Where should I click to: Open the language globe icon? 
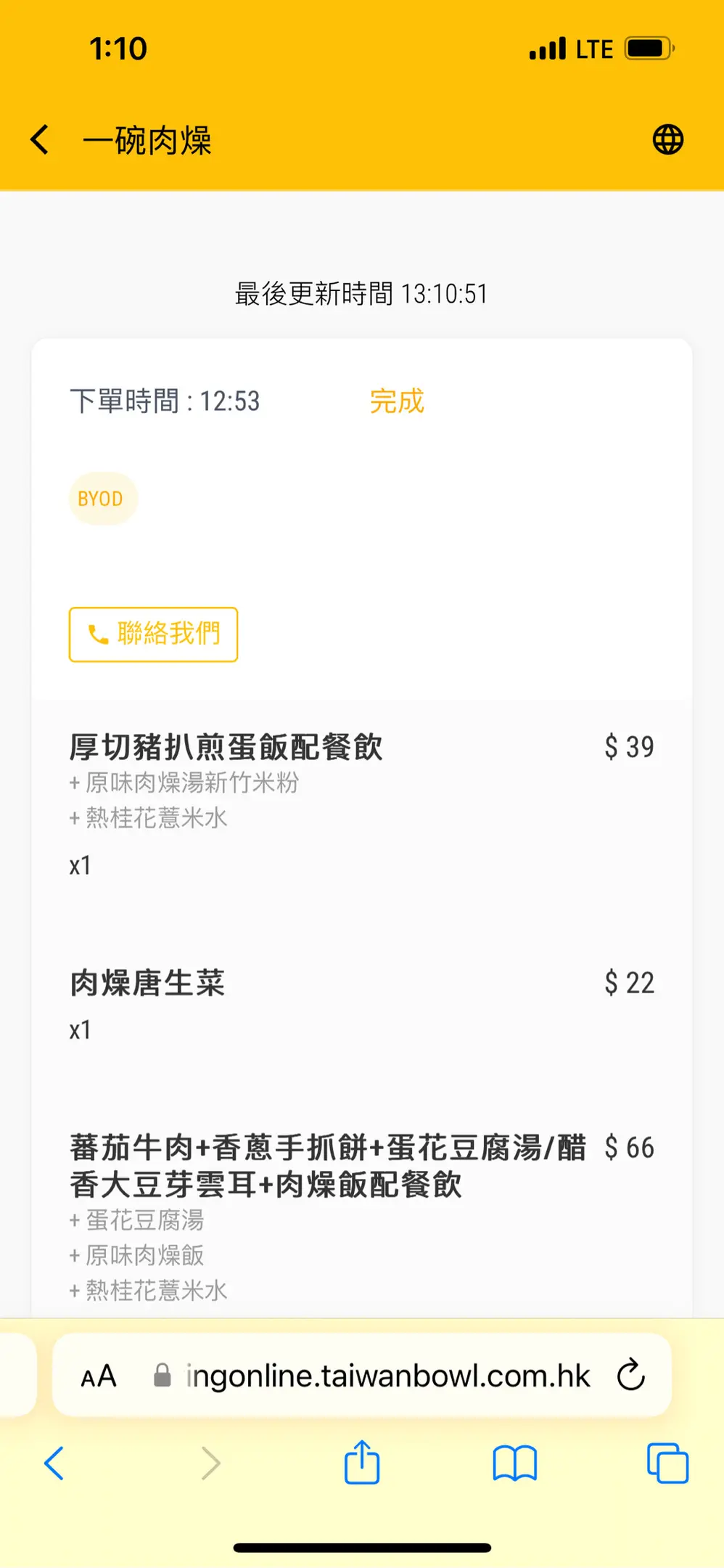click(667, 139)
